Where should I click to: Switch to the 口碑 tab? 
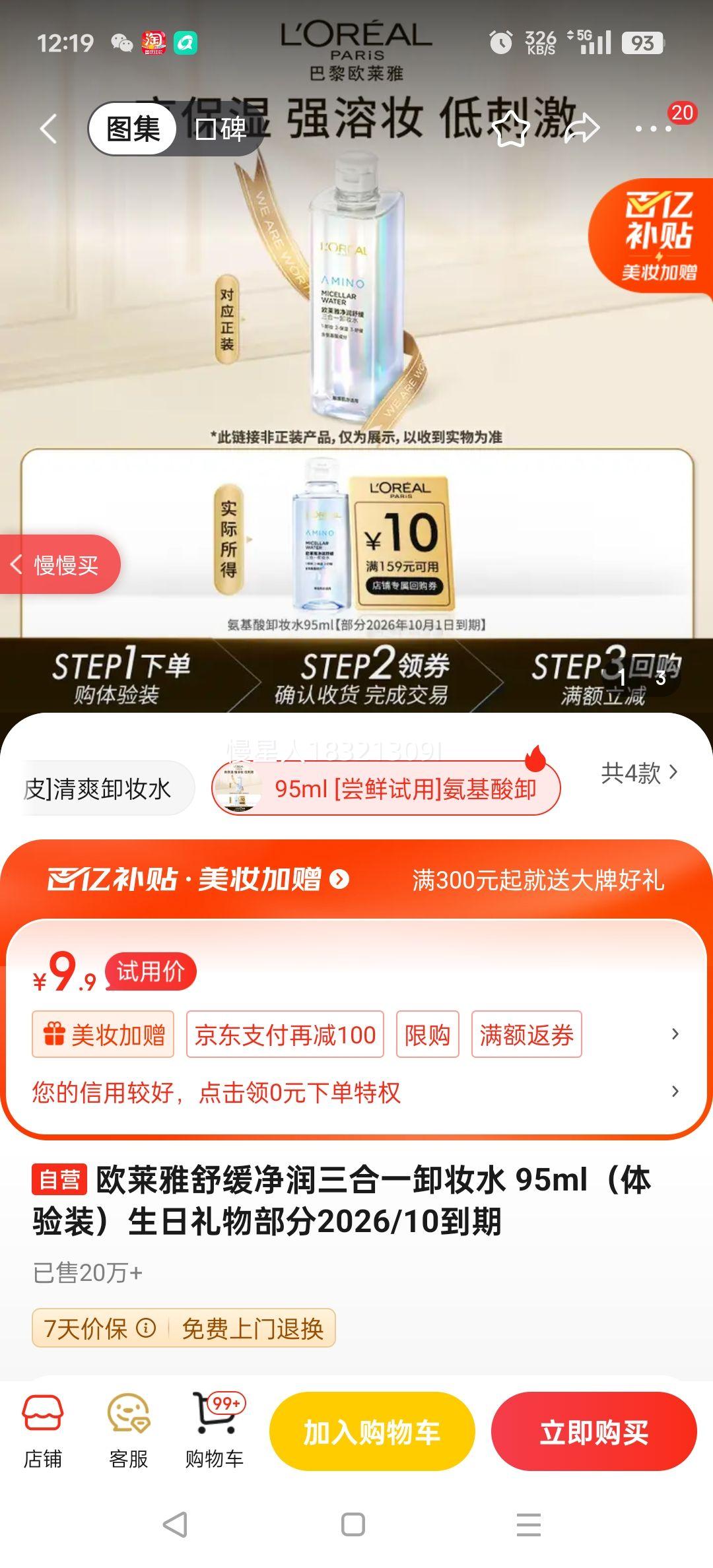point(221,129)
